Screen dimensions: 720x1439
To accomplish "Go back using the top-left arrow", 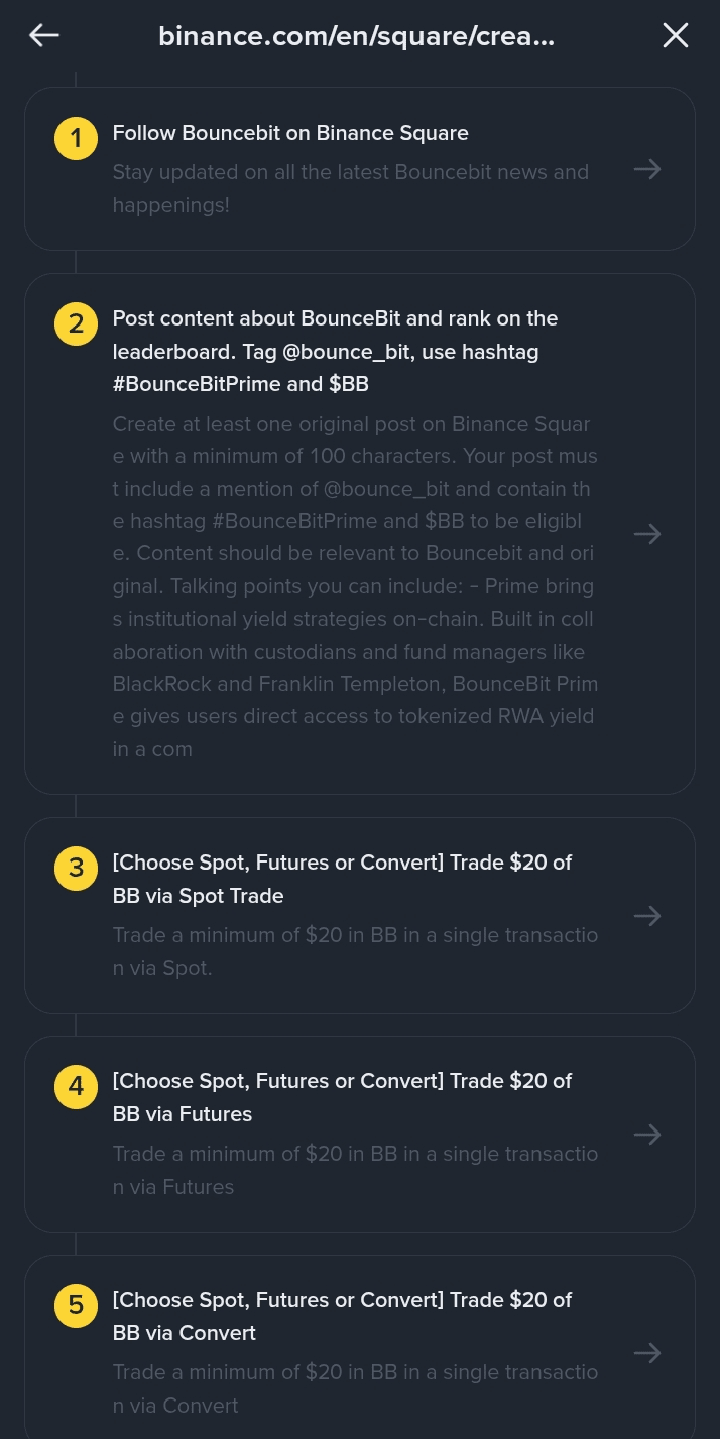I will pos(44,36).
